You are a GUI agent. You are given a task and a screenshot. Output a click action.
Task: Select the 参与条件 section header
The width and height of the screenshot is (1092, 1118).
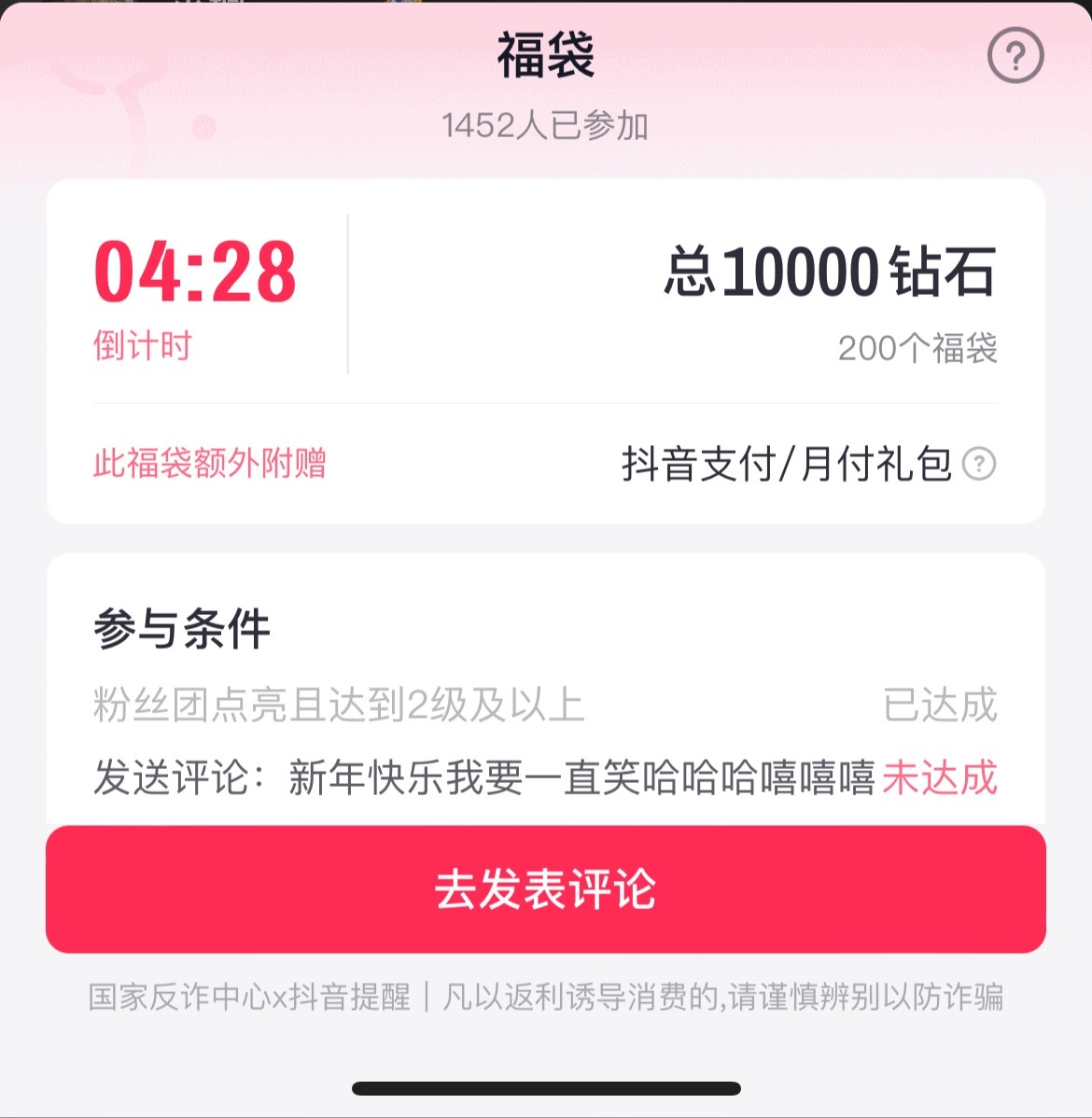pos(183,629)
